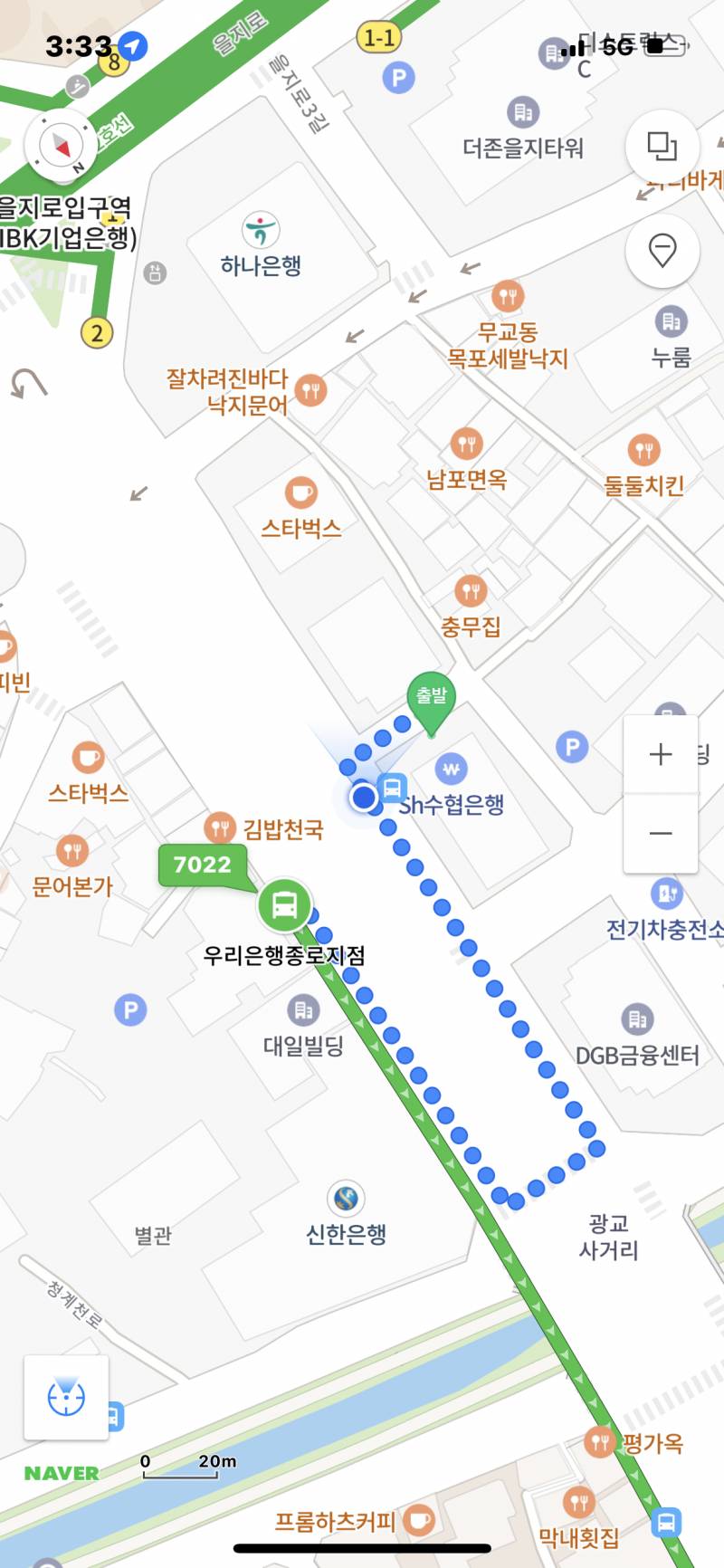This screenshot has height=1568, width=724.
Task: Tap the Starbucks coffee cup icon near 스타벅스
Action: pyautogui.click(x=299, y=494)
